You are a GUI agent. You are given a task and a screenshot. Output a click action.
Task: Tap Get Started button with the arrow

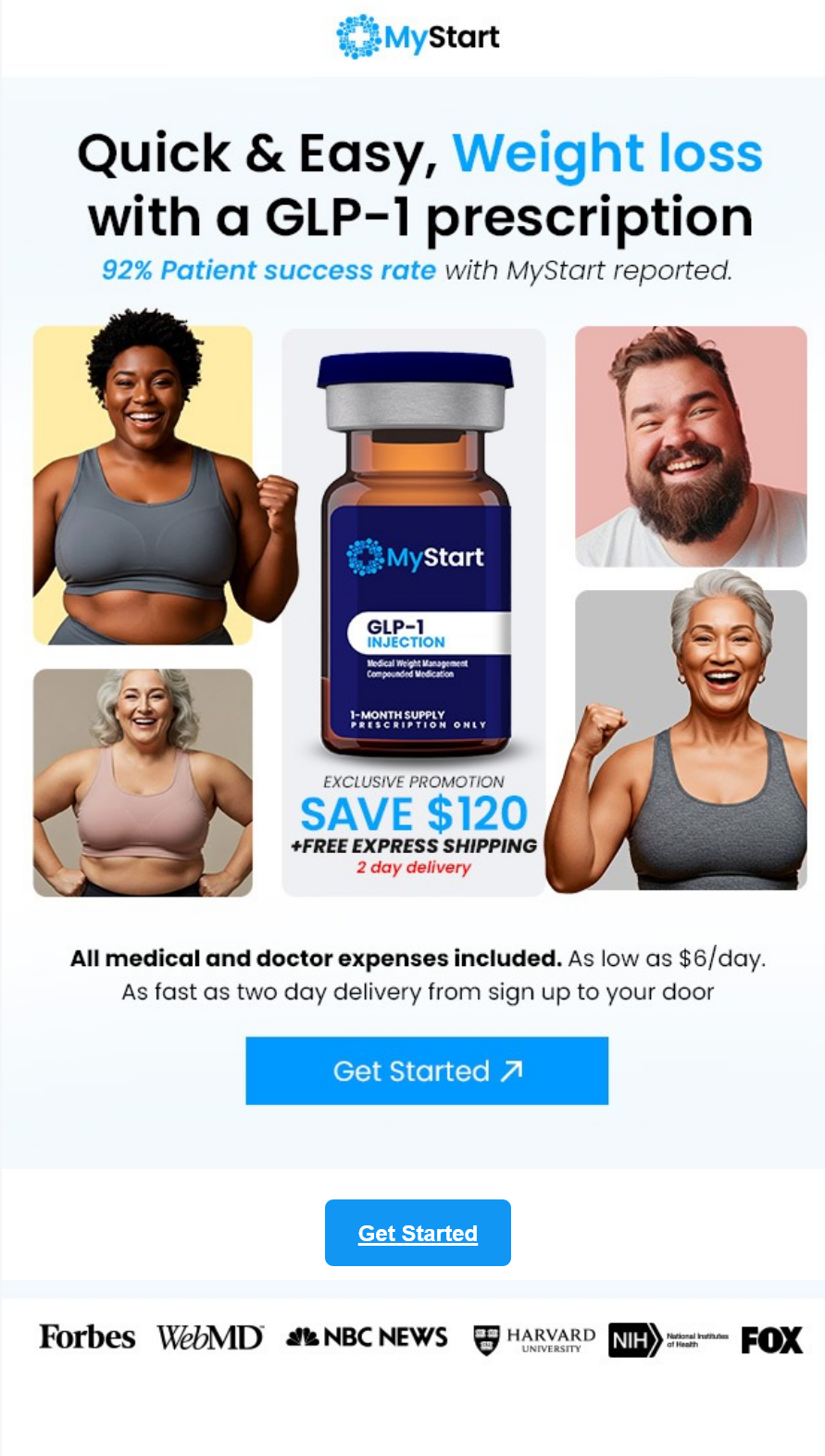(427, 1071)
